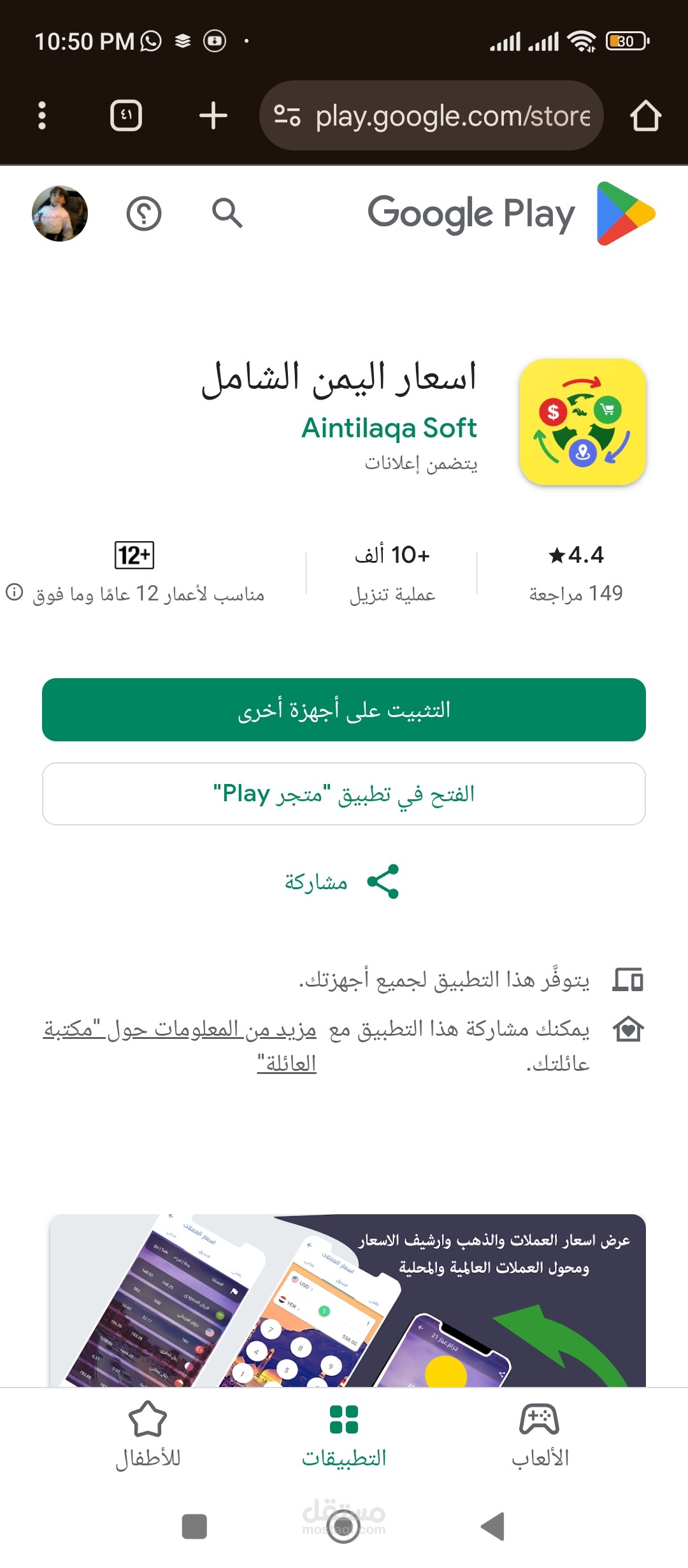Open a new browser tab

[213, 116]
